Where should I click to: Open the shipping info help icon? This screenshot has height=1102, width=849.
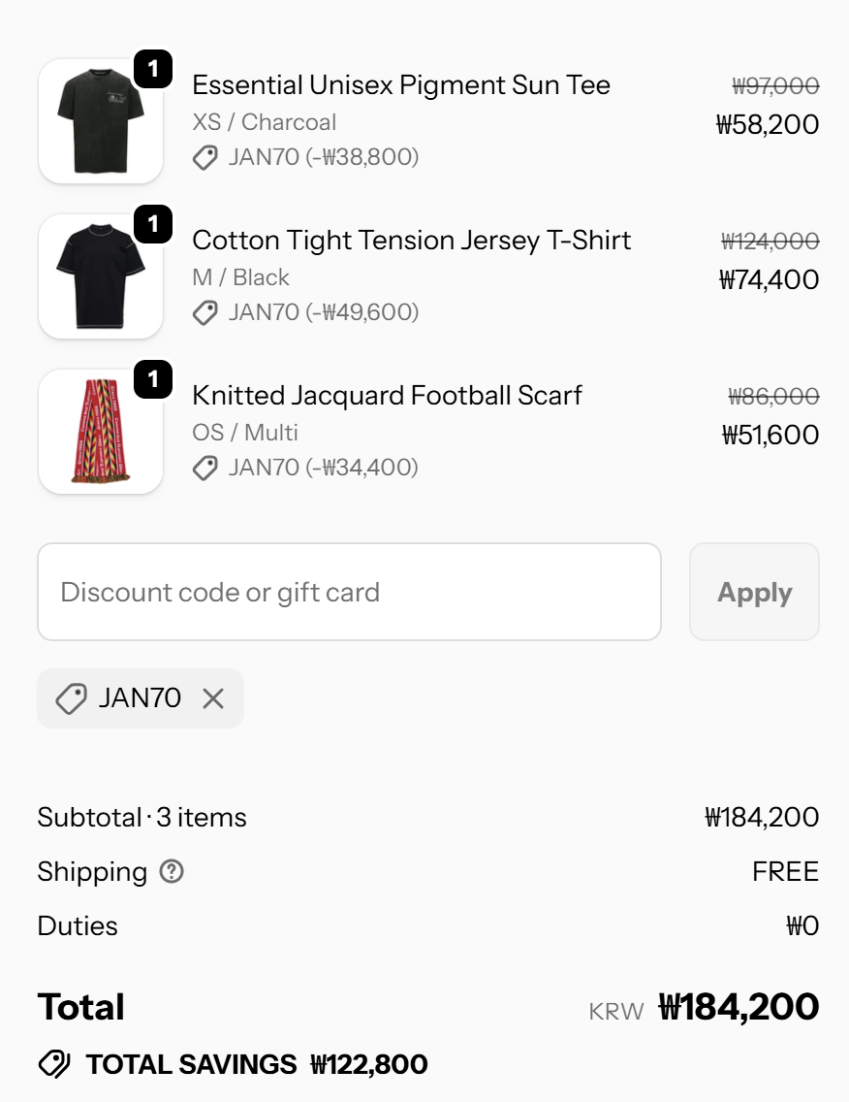click(172, 872)
